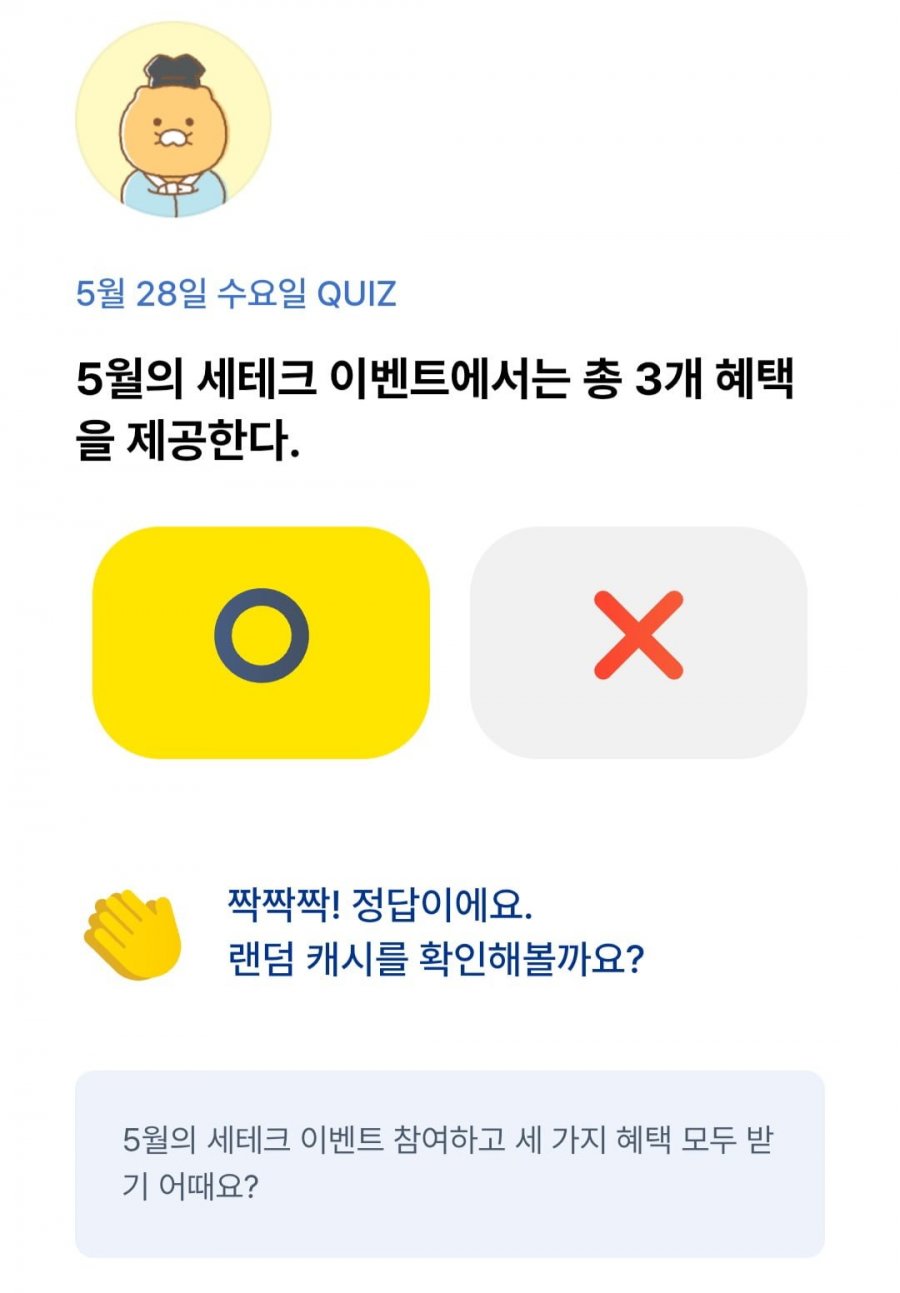
Task: Select the O answer button
Action: (261, 642)
